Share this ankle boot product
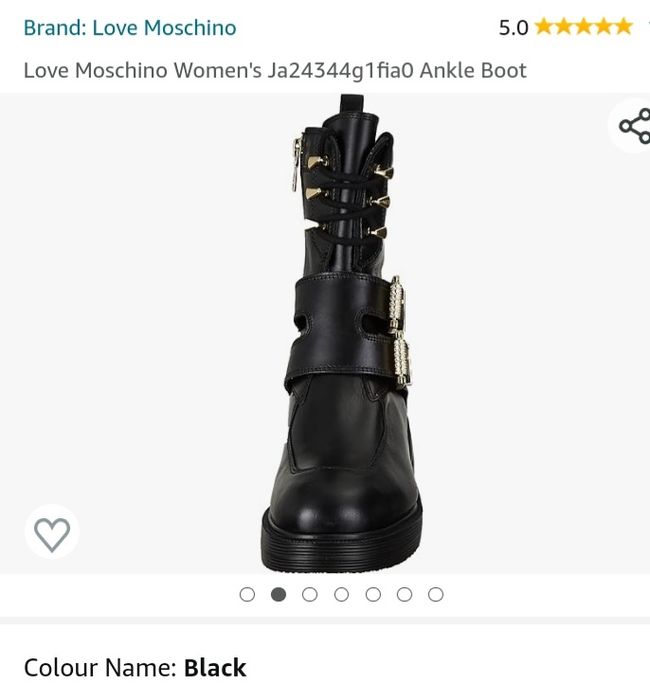 pos(634,127)
